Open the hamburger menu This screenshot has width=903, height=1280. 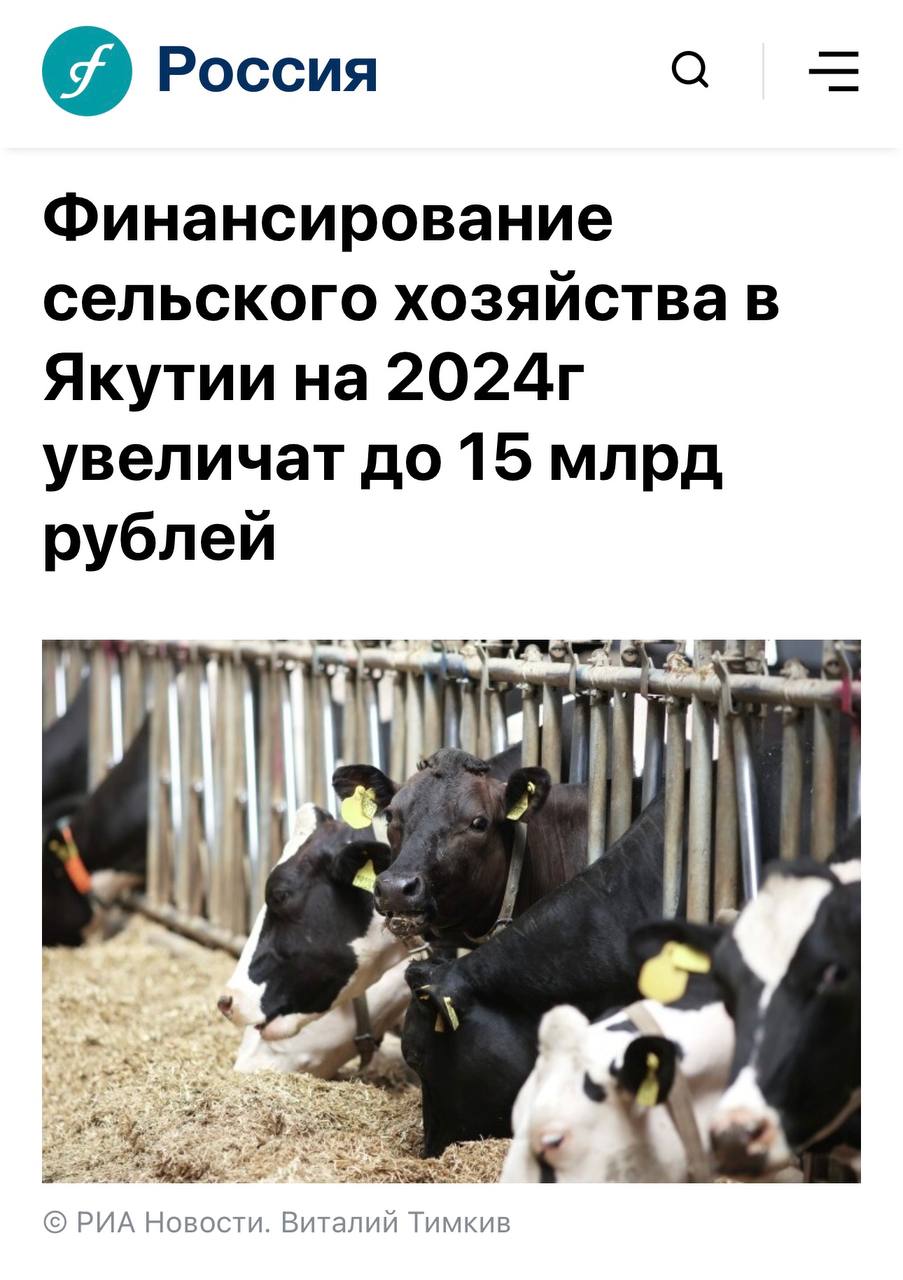pos(833,72)
